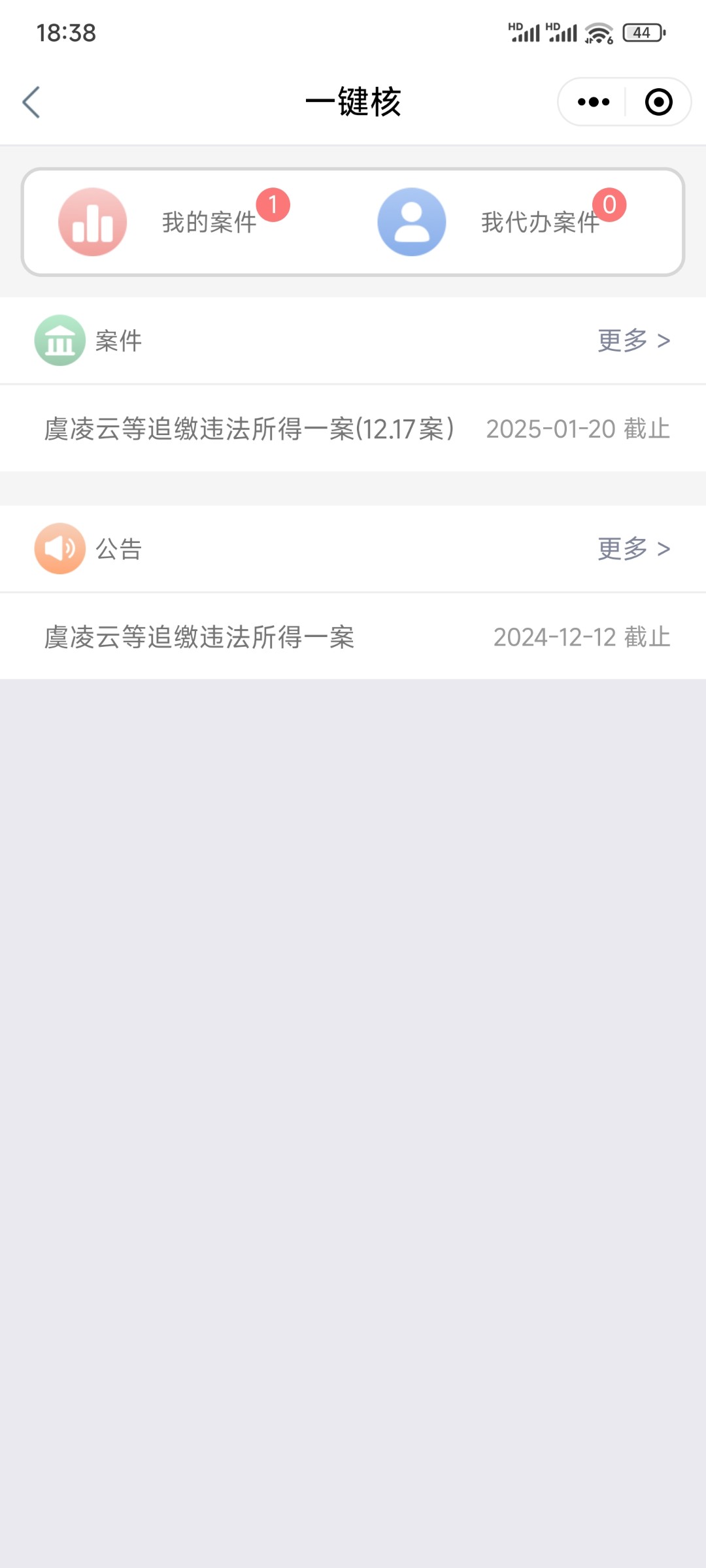Screen dimensions: 706x1568
Task: View more in the 公告 section
Action: click(x=634, y=549)
